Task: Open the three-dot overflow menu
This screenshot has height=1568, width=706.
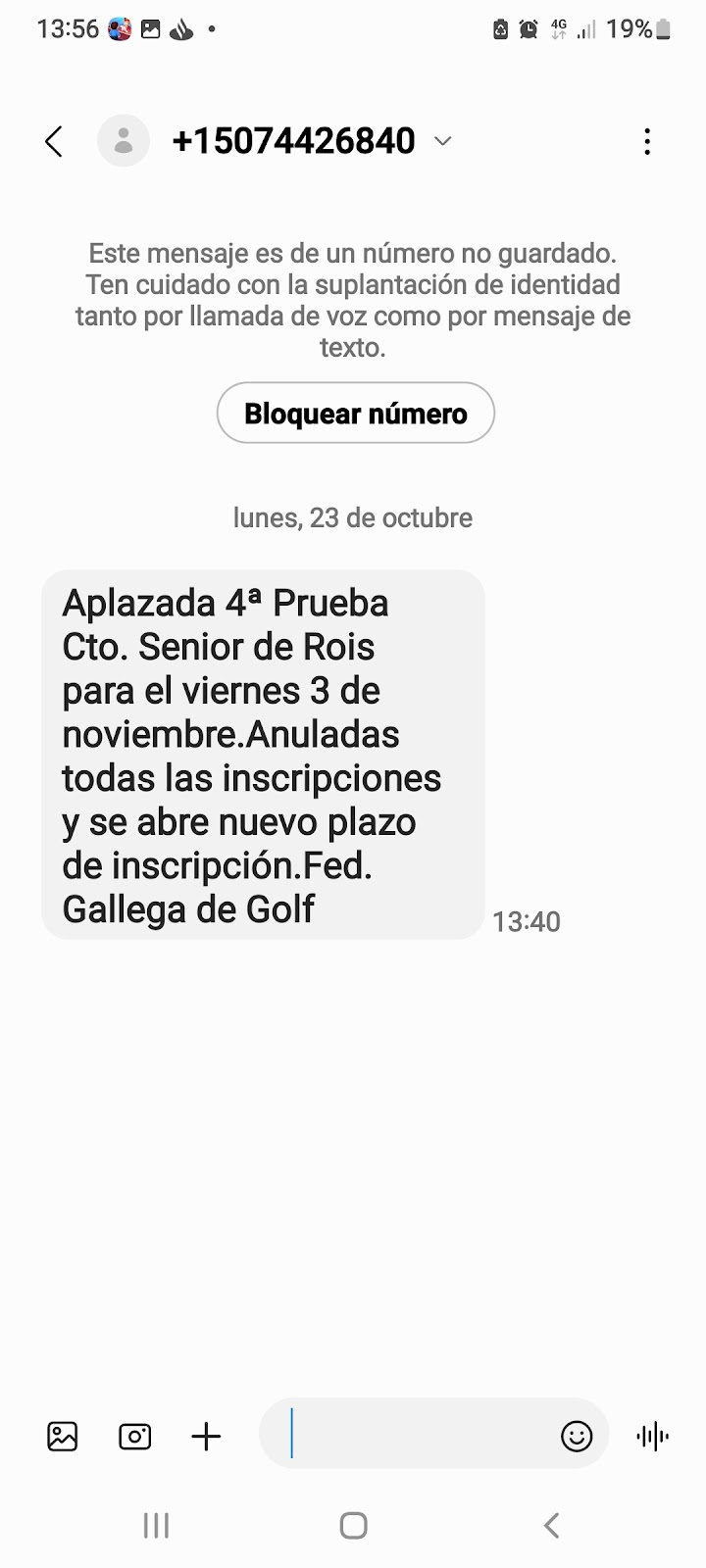Action: tap(647, 142)
